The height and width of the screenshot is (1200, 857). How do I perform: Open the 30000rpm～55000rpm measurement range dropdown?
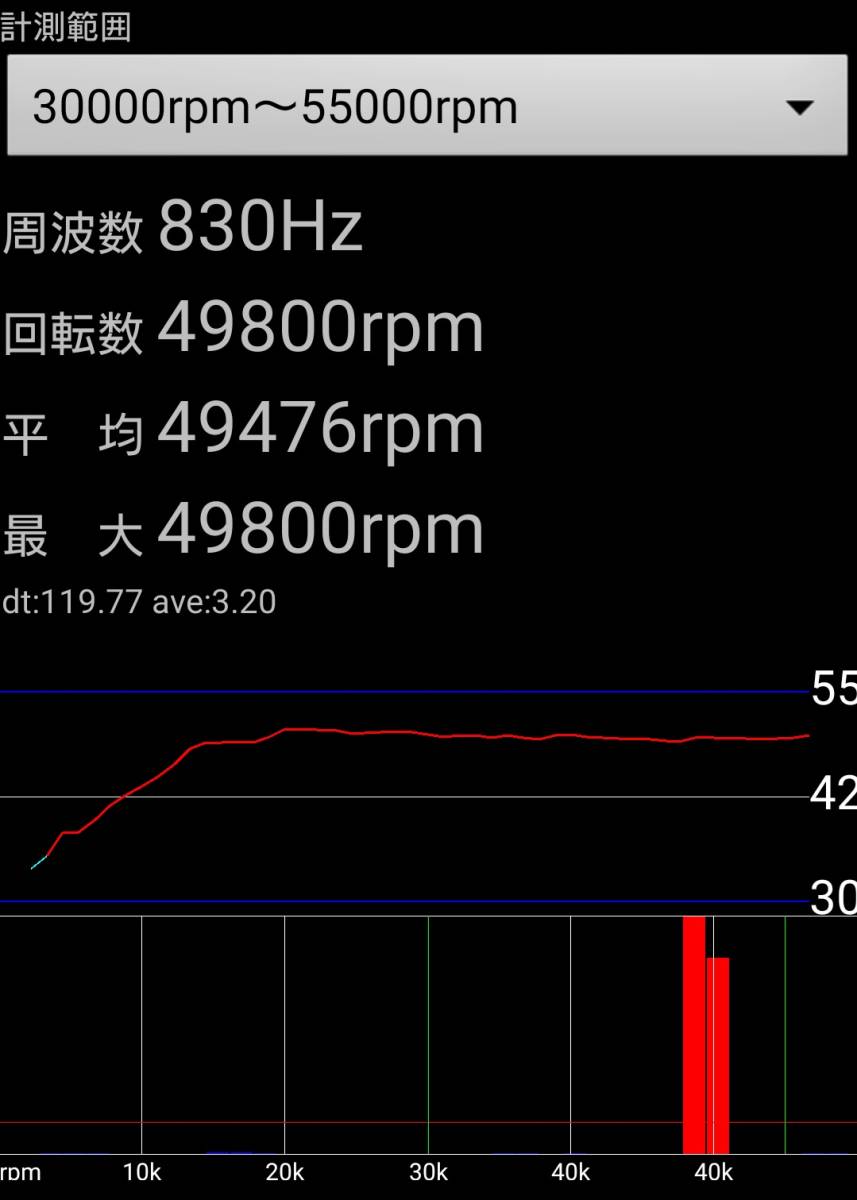click(428, 106)
